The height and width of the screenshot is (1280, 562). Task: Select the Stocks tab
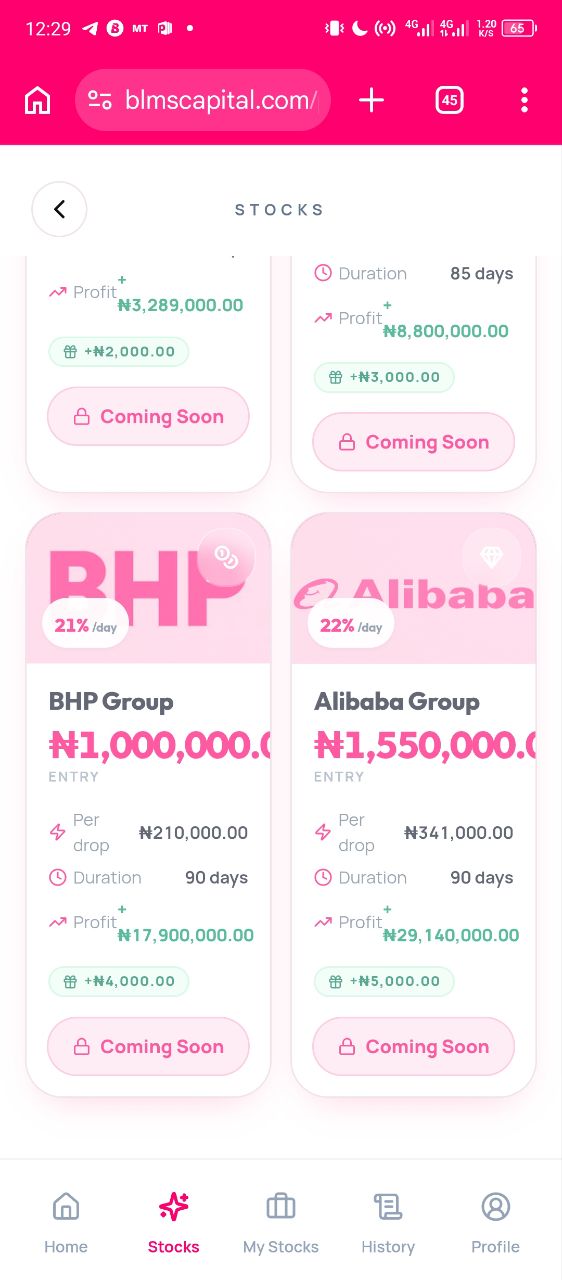(173, 1222)
